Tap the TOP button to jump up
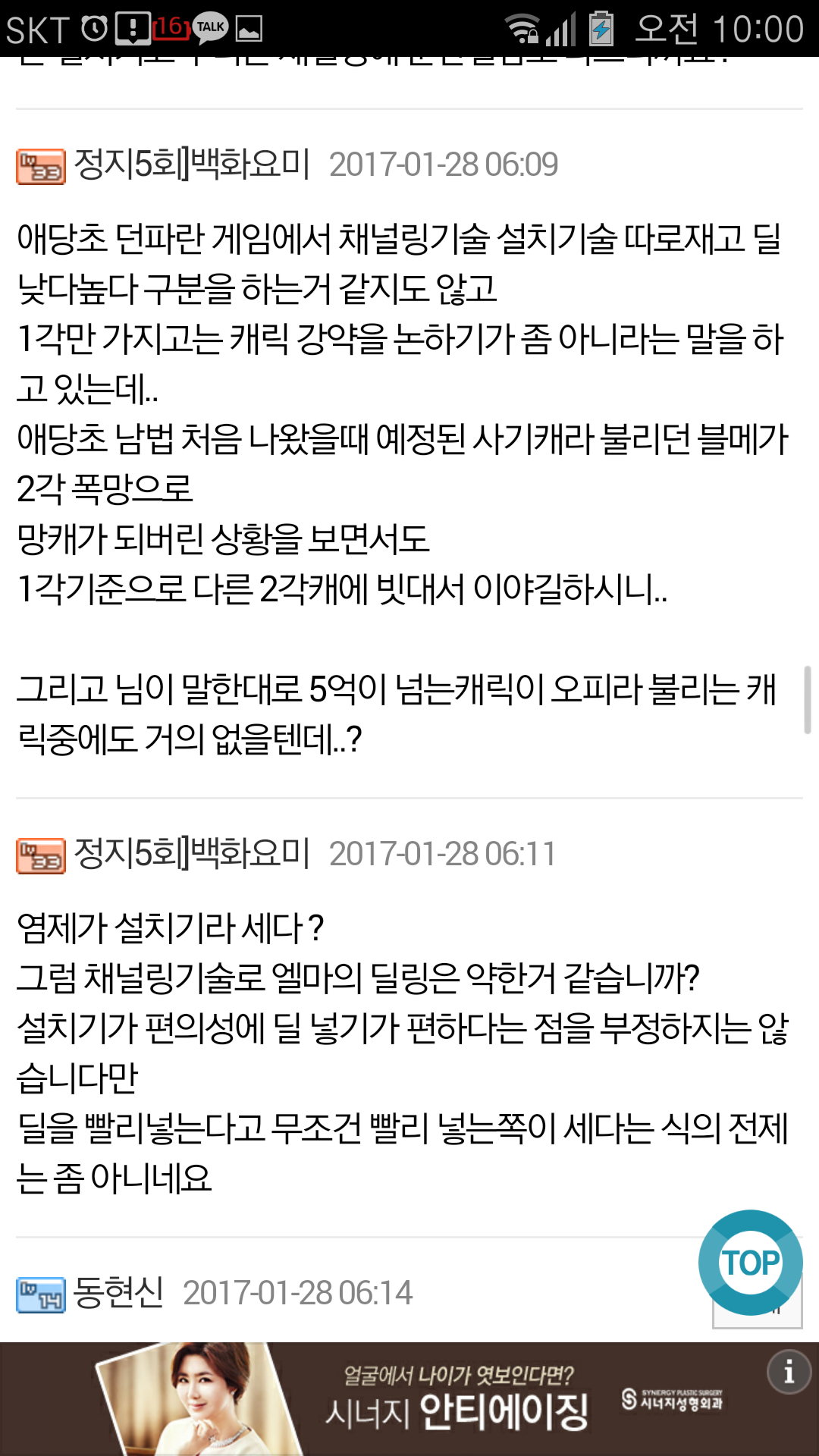This screenshot has height=1456, width=819. 750,1263
